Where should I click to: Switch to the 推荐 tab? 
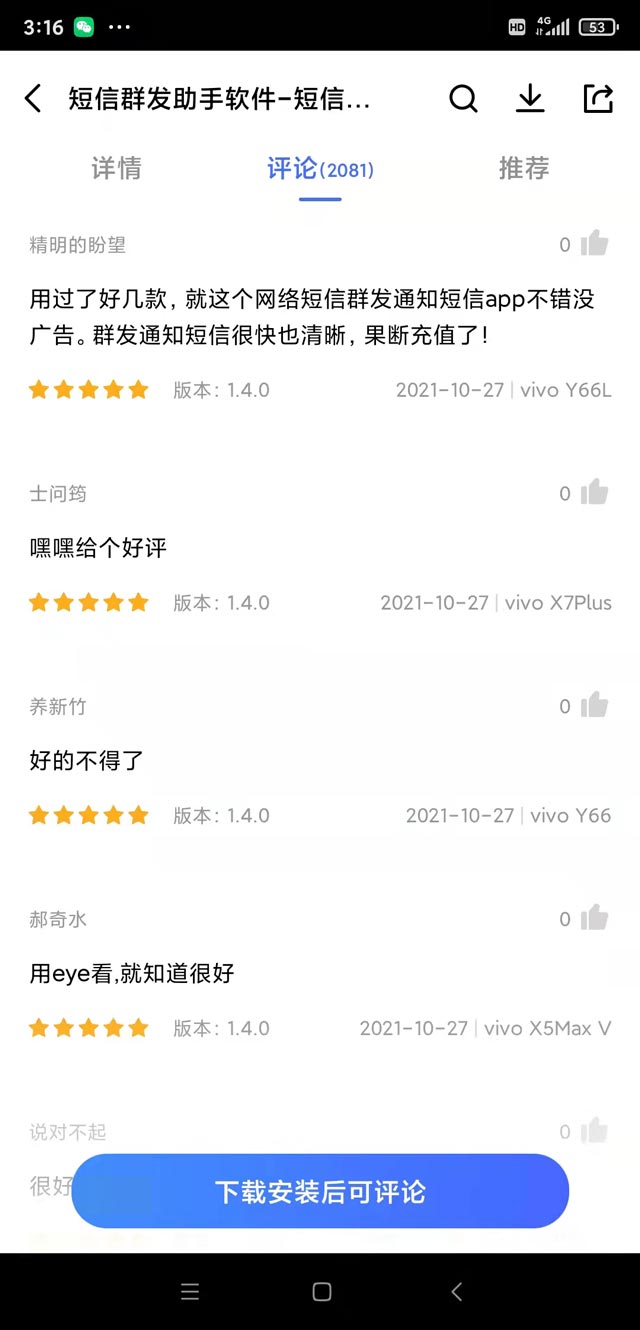pos(524,168)
